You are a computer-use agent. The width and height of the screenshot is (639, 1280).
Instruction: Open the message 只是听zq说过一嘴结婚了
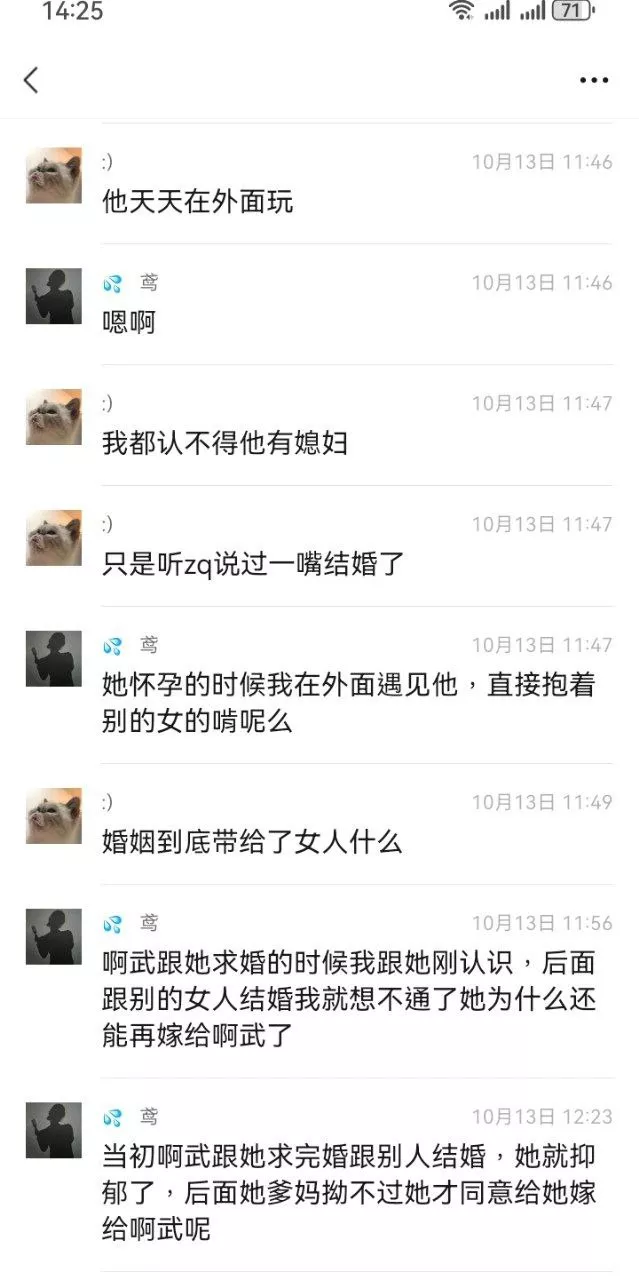coord(253,564)
